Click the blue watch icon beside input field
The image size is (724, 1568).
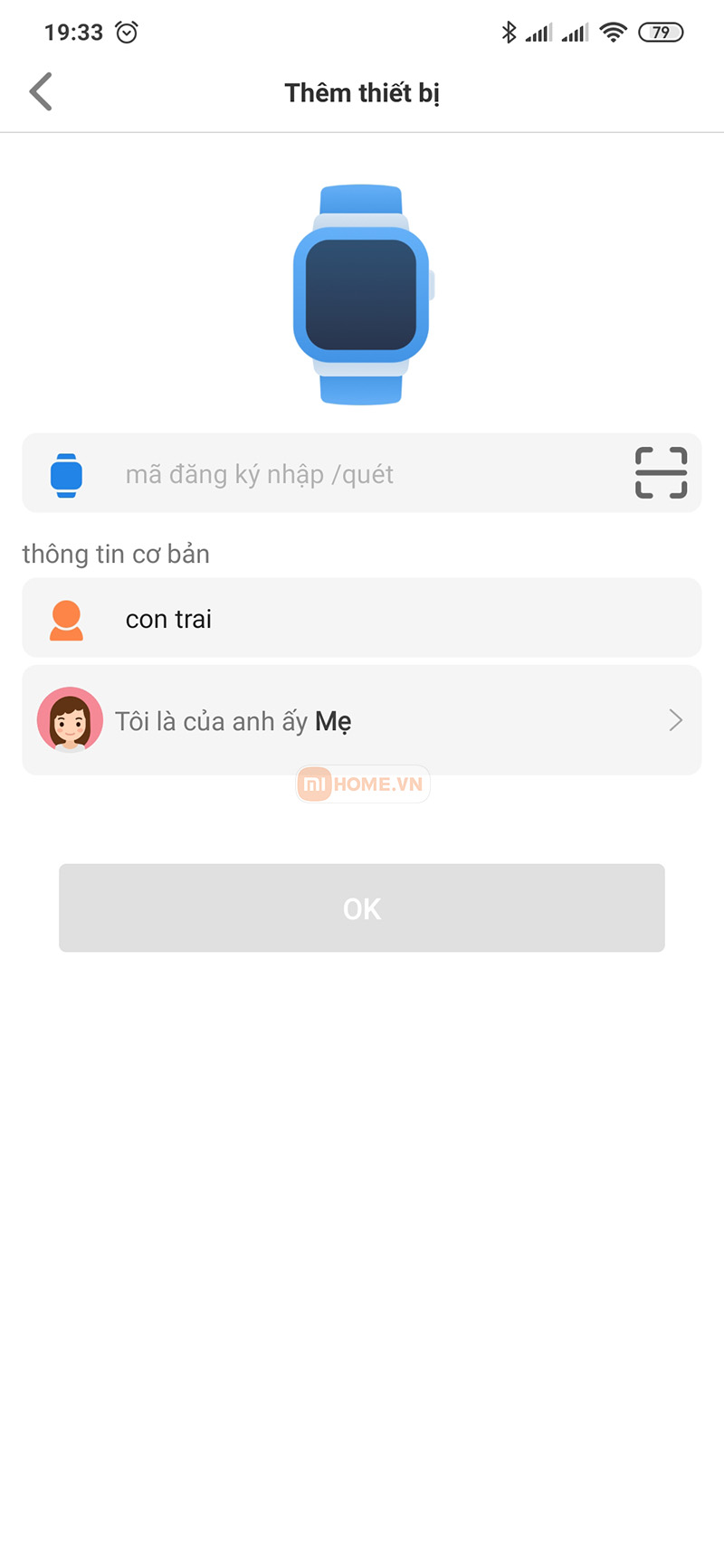coord(65,472)
